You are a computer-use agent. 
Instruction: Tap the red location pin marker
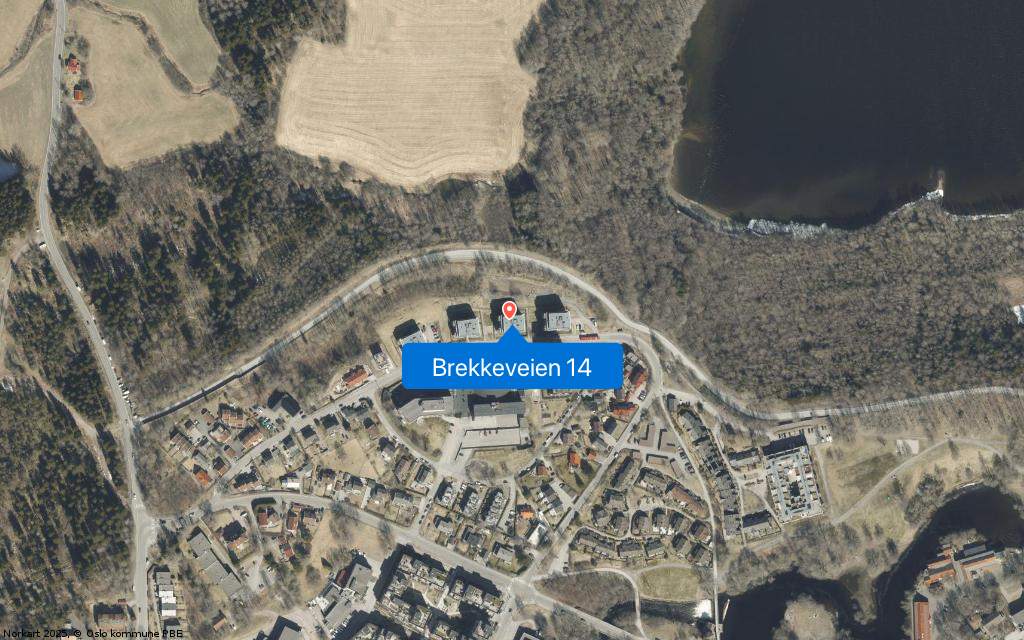(x=509, y=310)
